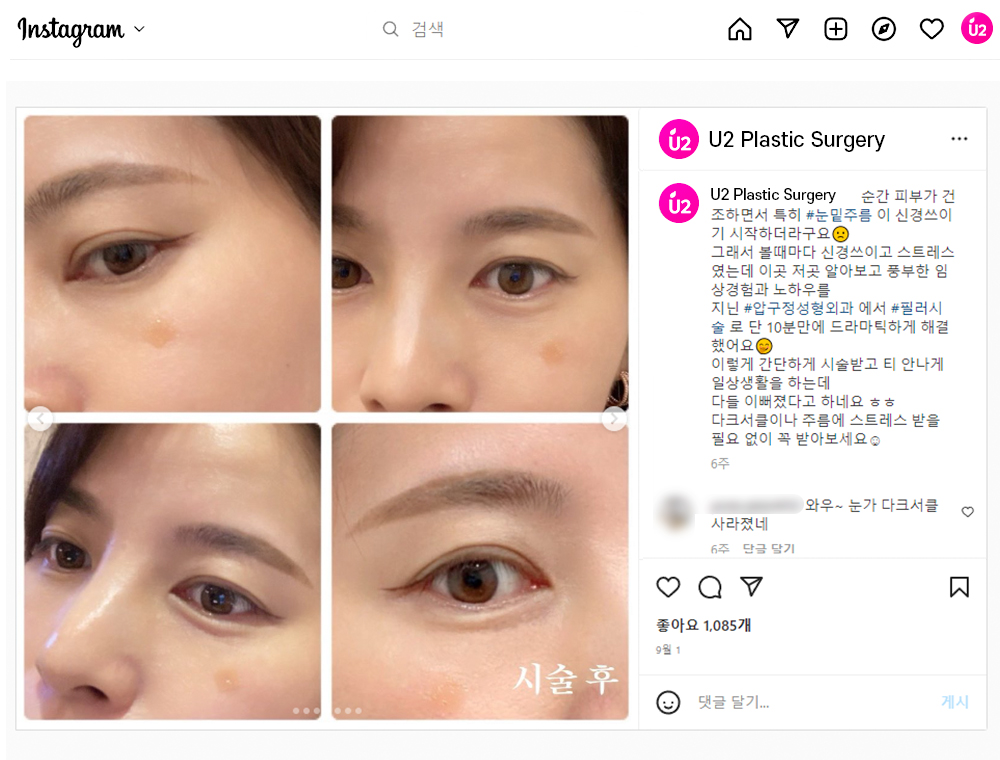Open U2 profile avatar in top bar
The height and width of the screenshot is (760, 1000).
point(977,29)
